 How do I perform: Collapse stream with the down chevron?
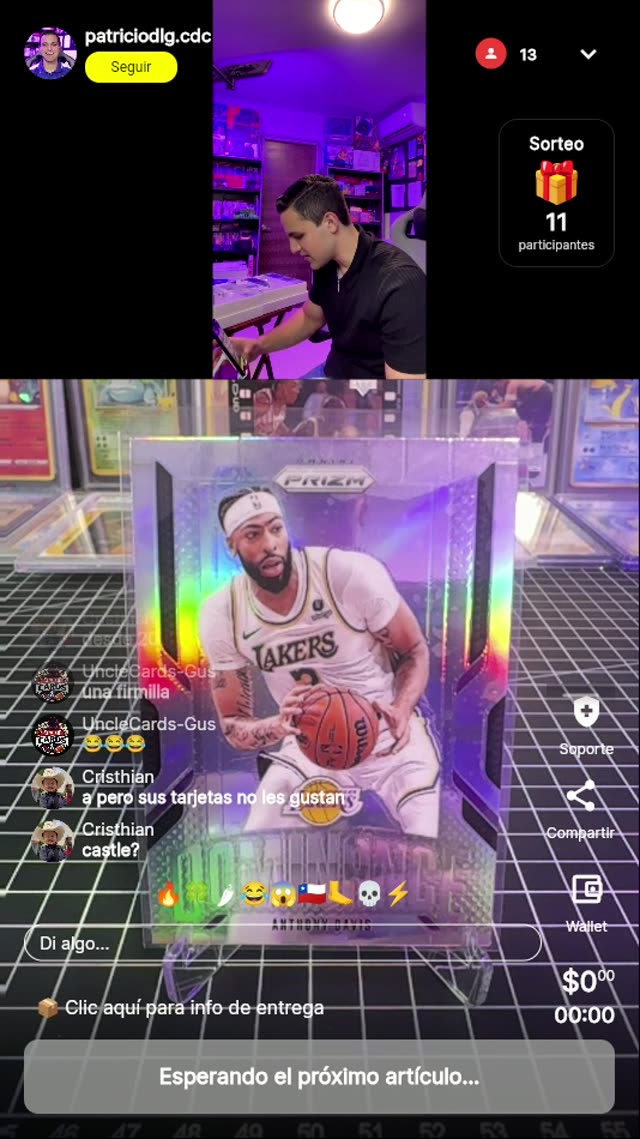click(588, 54)
